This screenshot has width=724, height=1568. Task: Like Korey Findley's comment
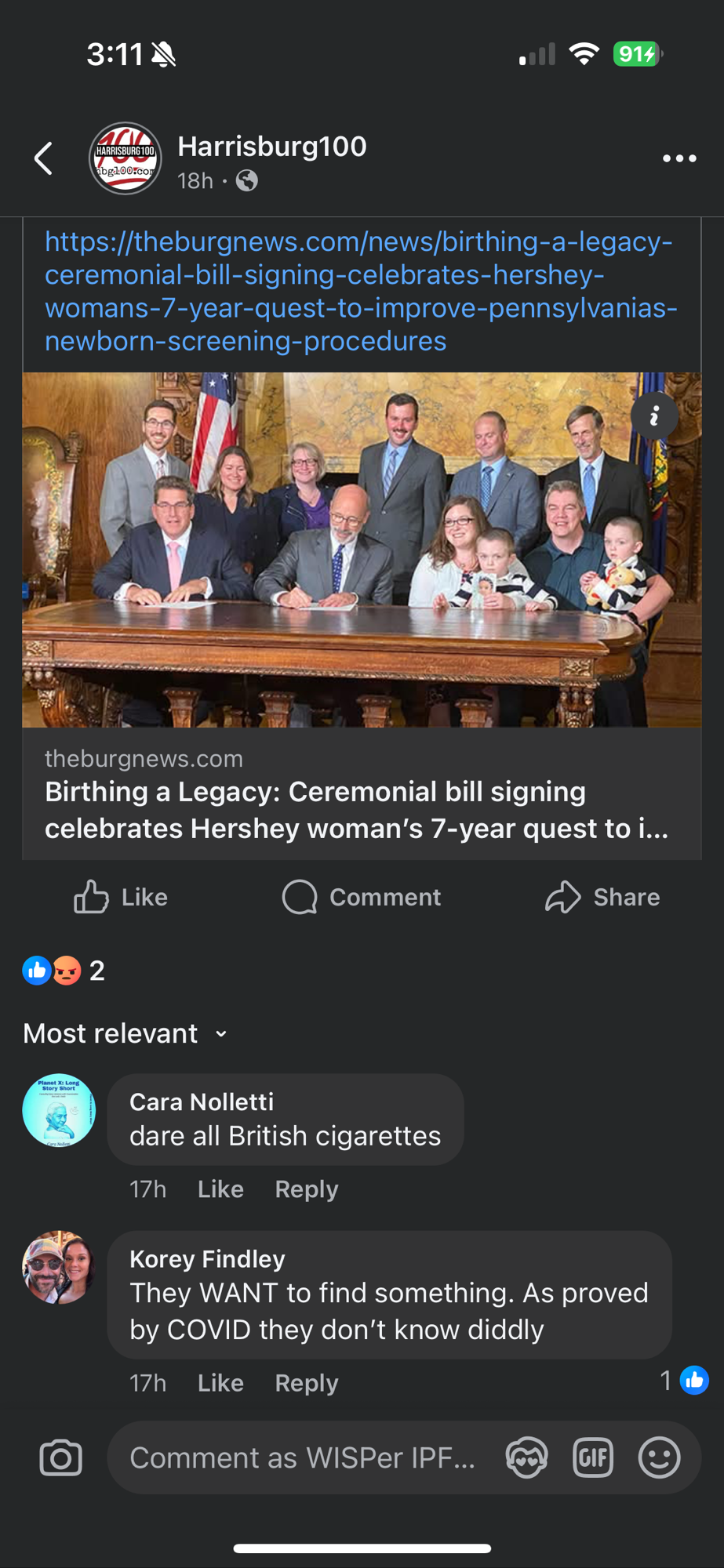point(220,1383)
